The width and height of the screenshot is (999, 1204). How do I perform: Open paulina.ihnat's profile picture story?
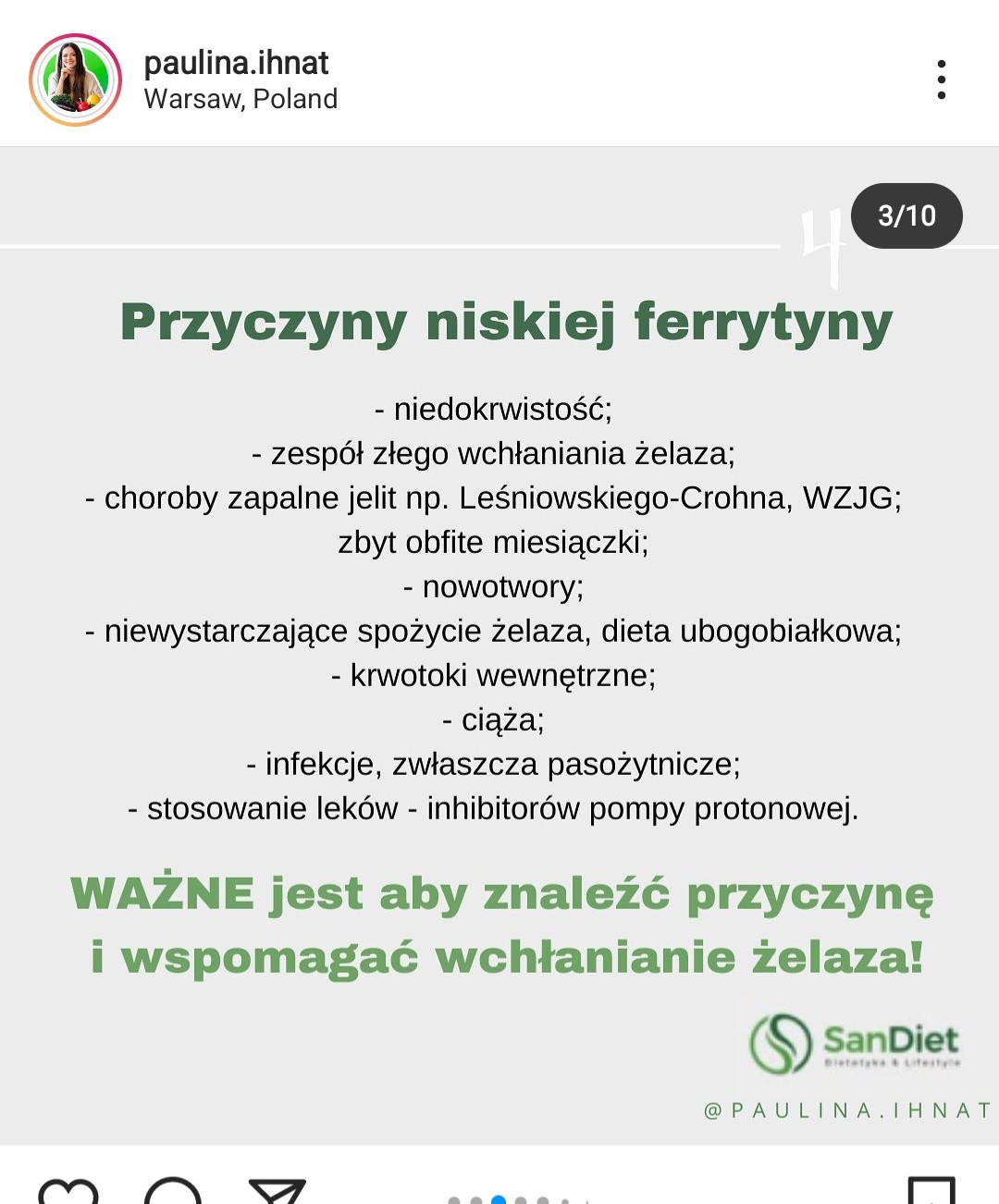75,80
